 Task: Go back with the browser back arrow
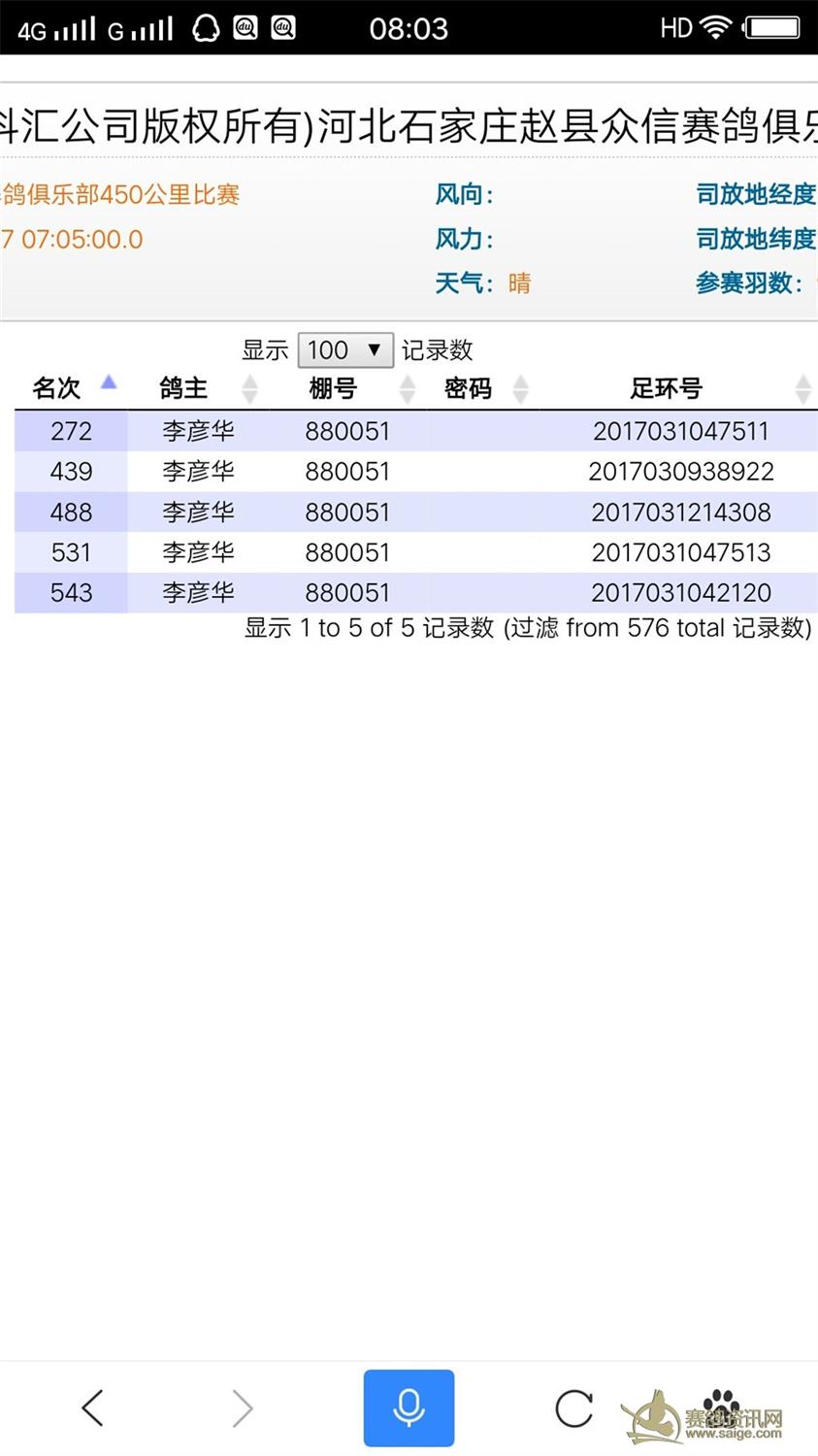[x=93, y=1407]
